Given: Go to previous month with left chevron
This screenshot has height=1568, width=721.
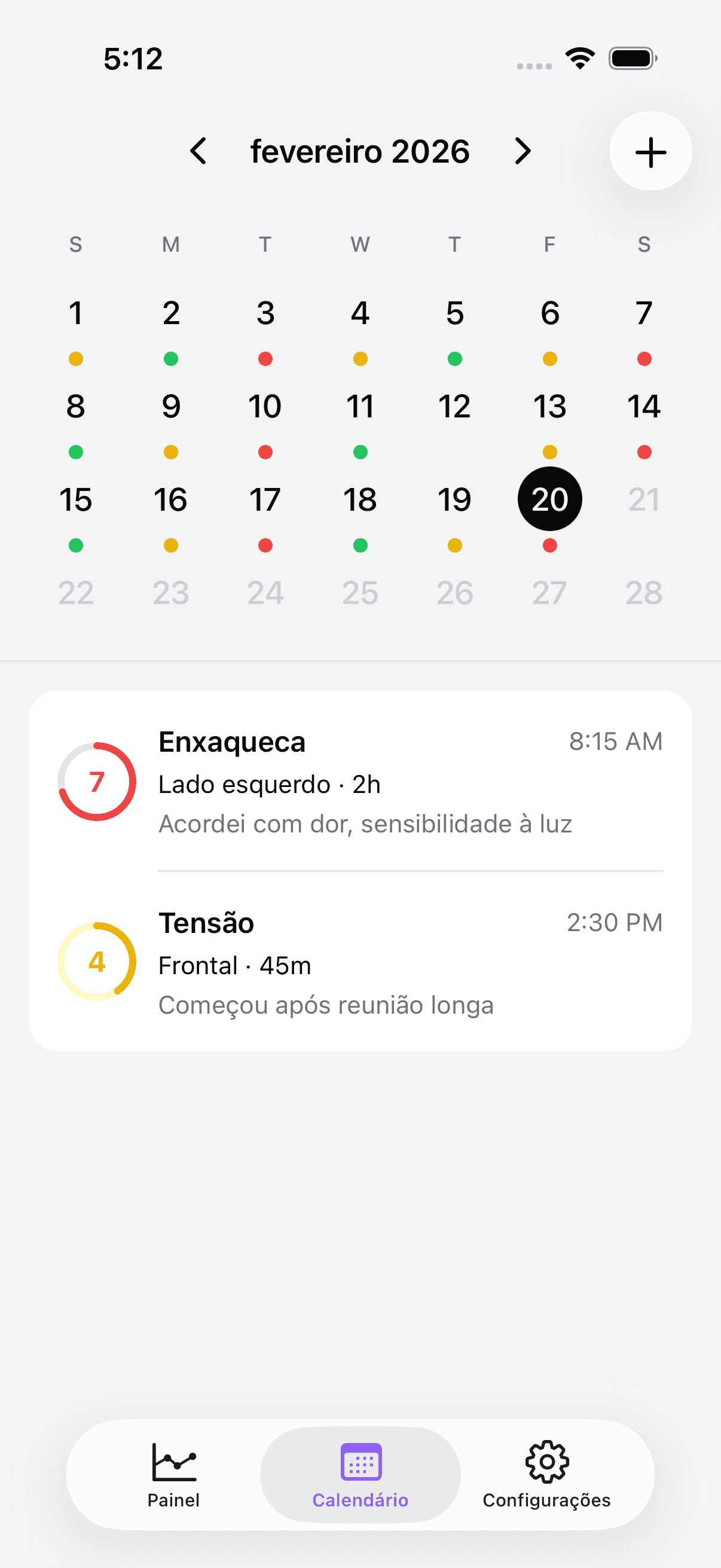Looking at the screenshot, I should pyautogui.click(x=200, y=151).
